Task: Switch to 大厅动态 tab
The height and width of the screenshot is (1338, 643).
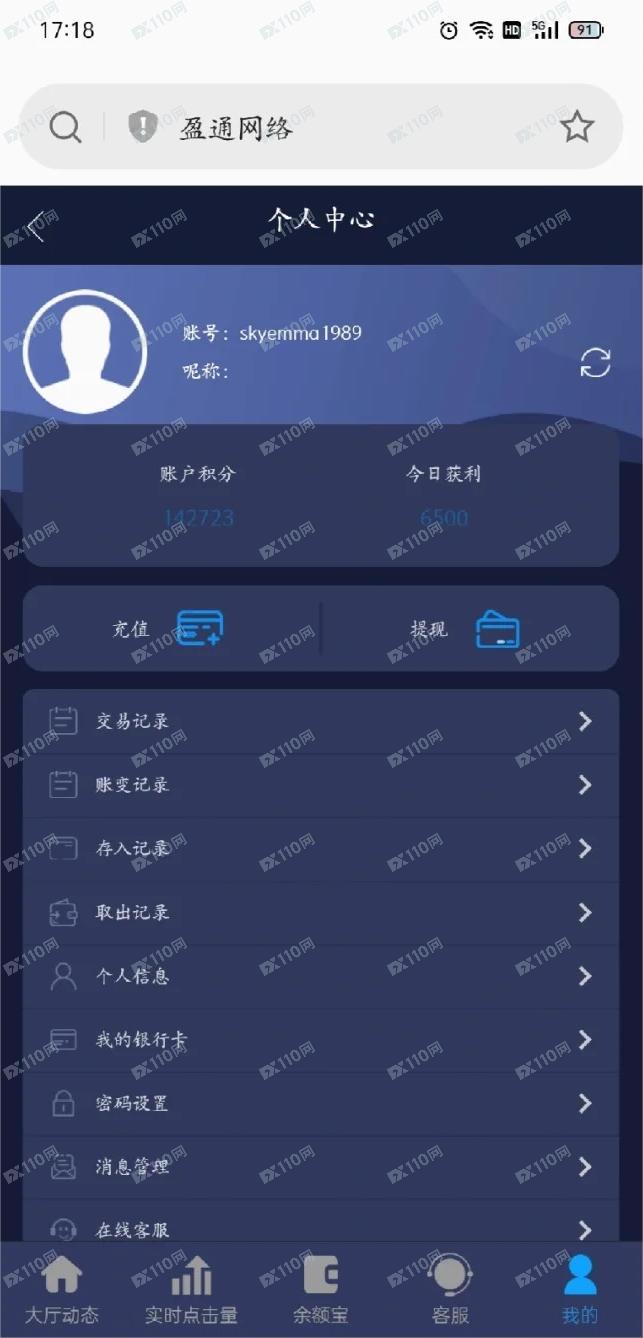Action: tap(62, 1290)
